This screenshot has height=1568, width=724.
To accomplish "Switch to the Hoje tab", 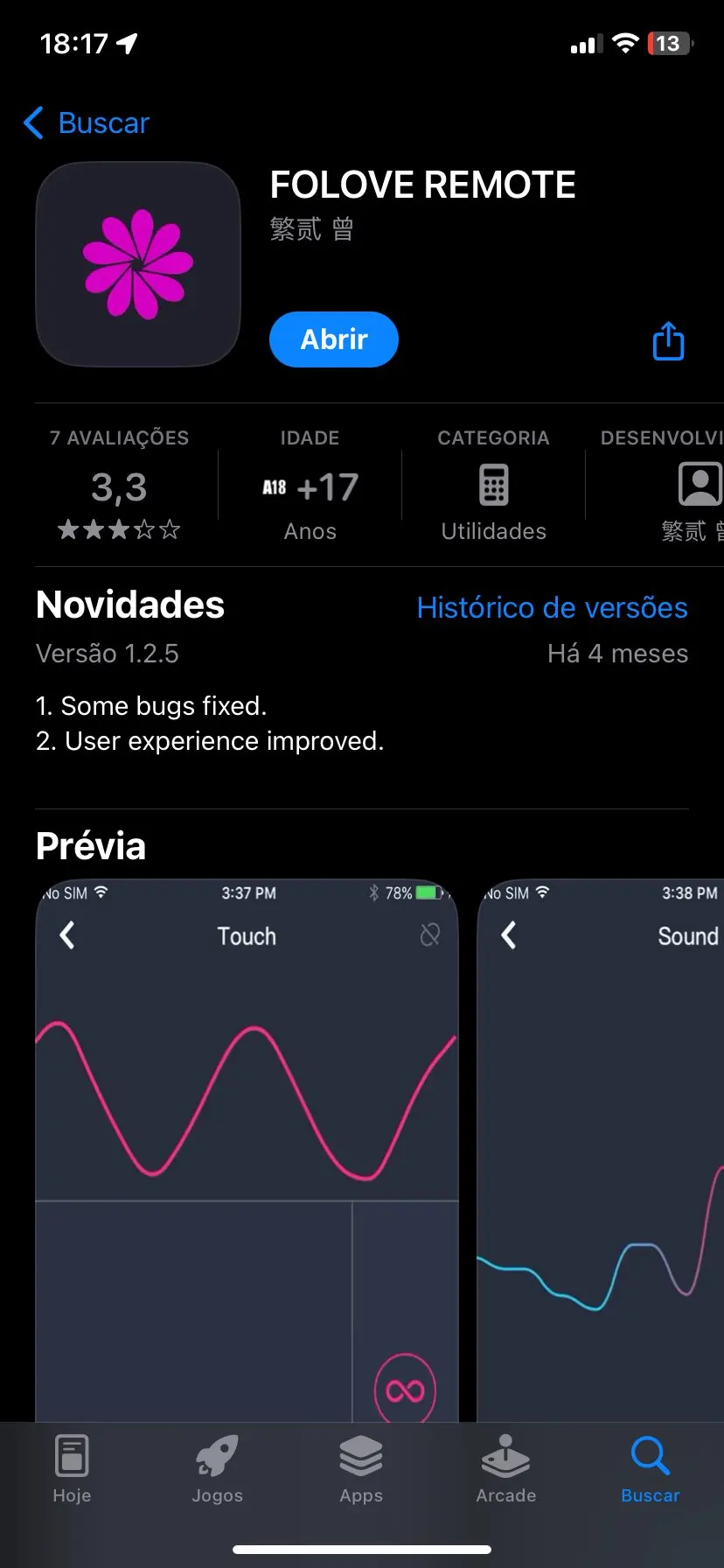I will (72, 1470).
